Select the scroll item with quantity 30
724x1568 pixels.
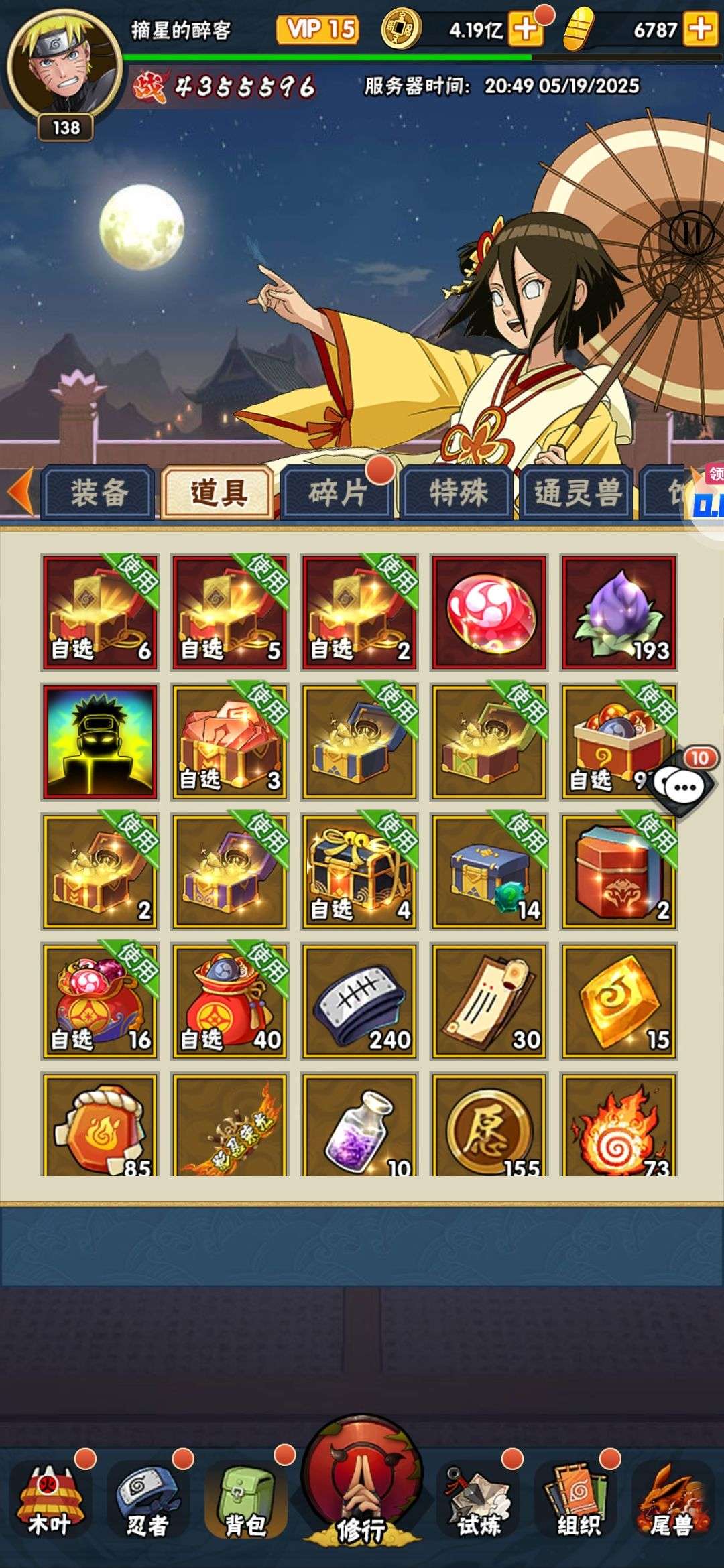[x=489, y=1001]
